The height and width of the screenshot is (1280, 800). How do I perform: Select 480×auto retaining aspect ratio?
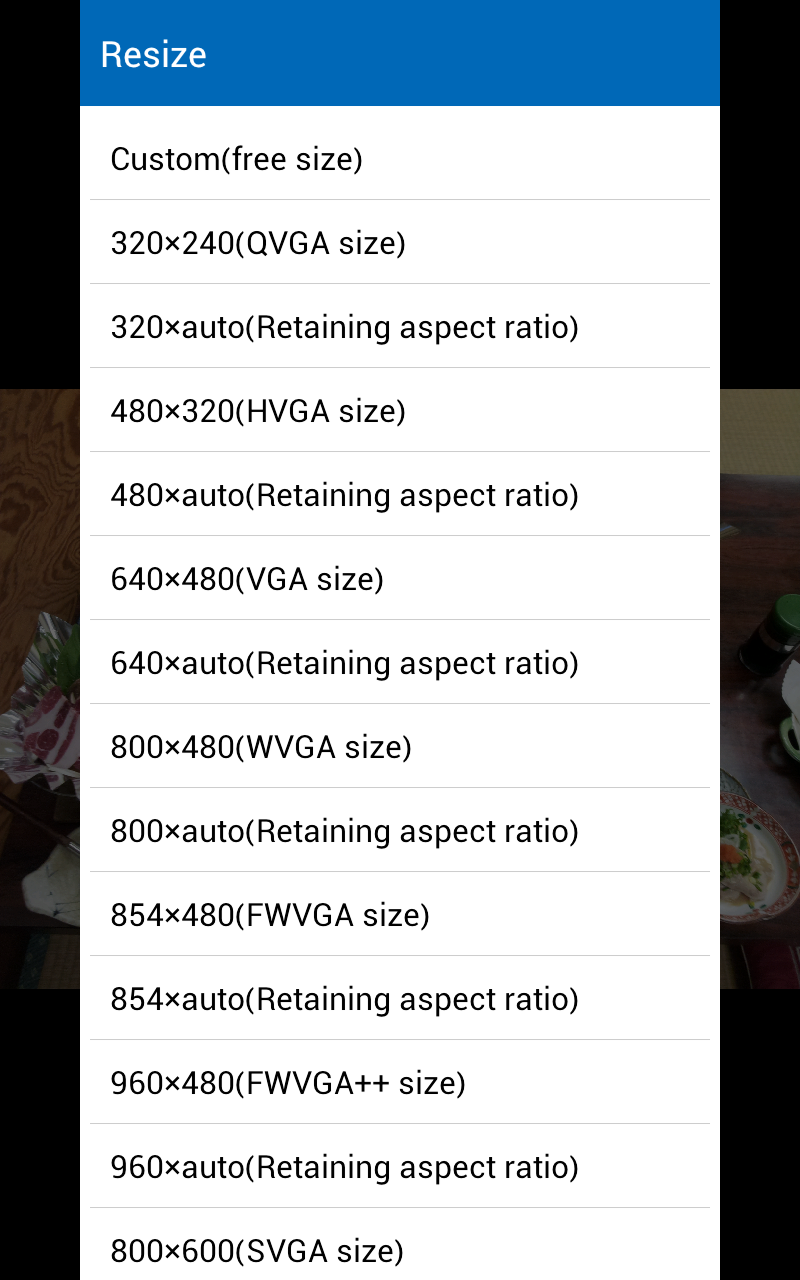click(400, 494)
